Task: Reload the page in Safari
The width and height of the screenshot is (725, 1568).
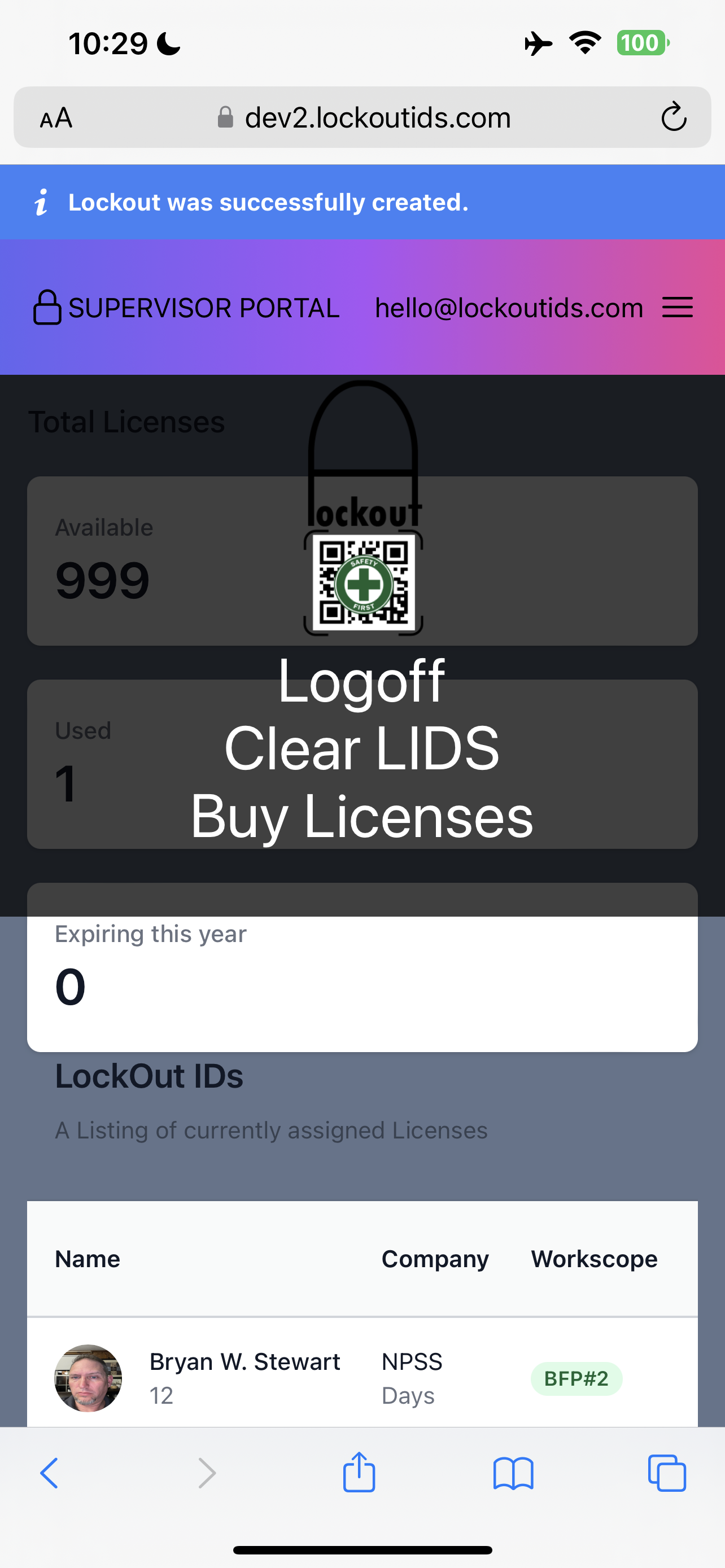Action: (x=673, y=117)
